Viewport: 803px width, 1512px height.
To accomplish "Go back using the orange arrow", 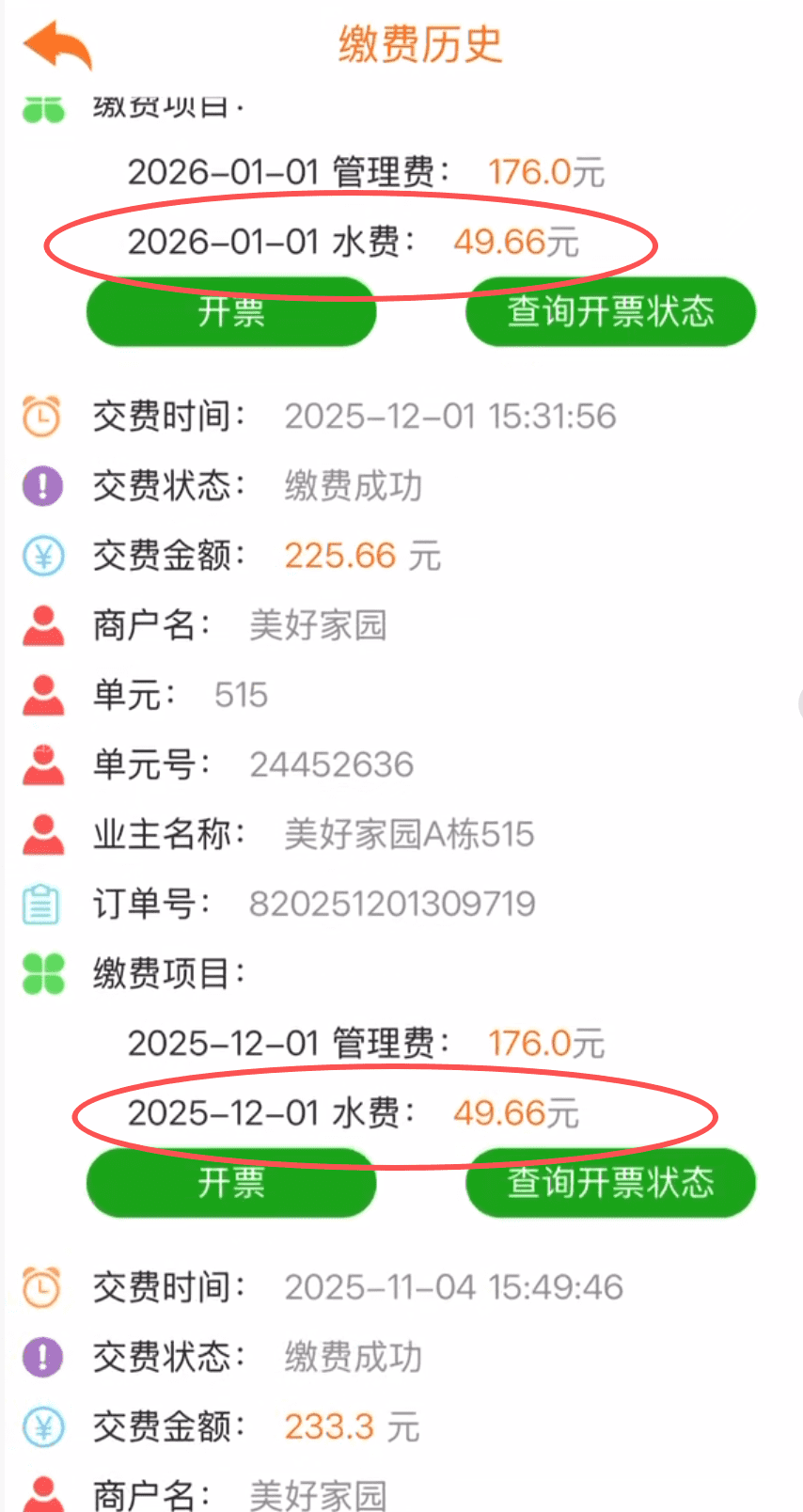I will pyautogui.click(x=57, y=45).
